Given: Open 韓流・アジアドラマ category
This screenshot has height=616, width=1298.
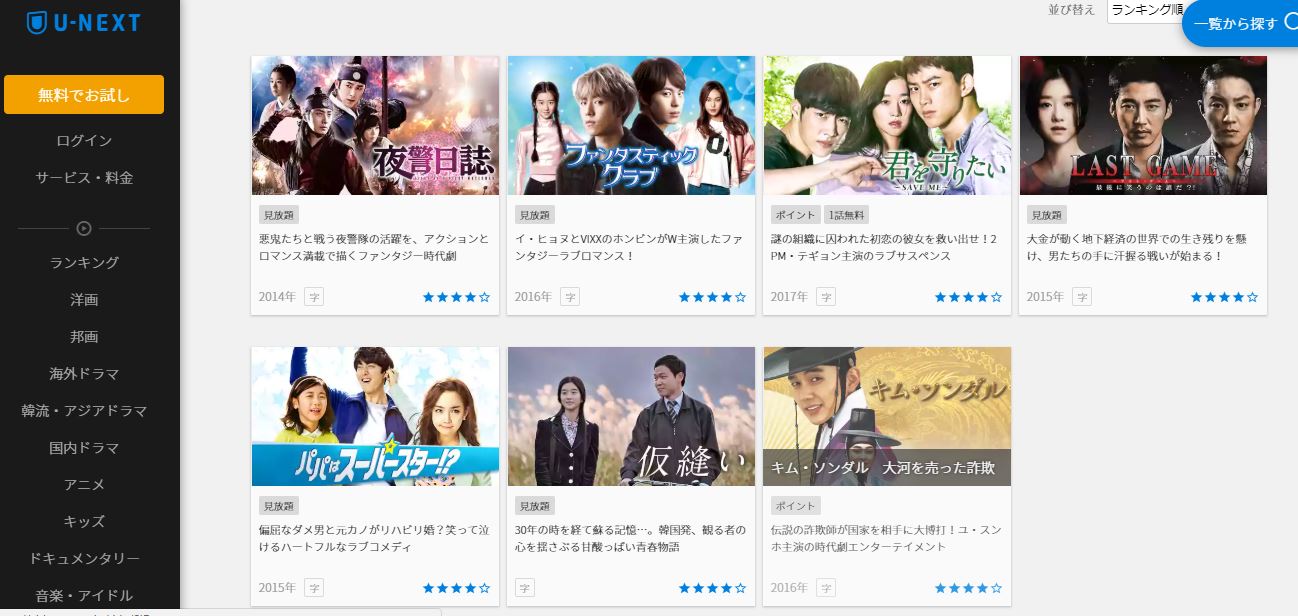Looking at the screenshot, I should tap(84, 411).
